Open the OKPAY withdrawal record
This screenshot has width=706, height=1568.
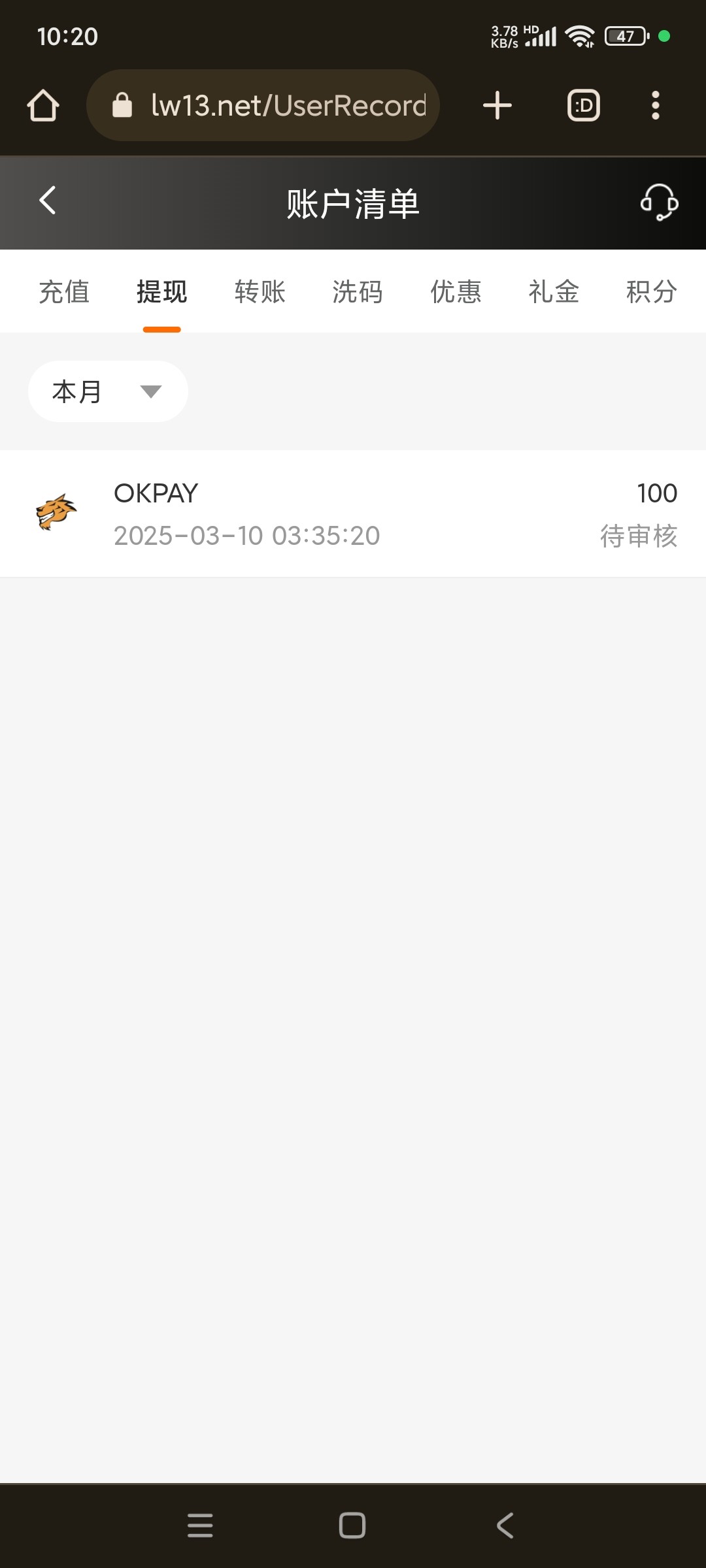pos(353,514)
